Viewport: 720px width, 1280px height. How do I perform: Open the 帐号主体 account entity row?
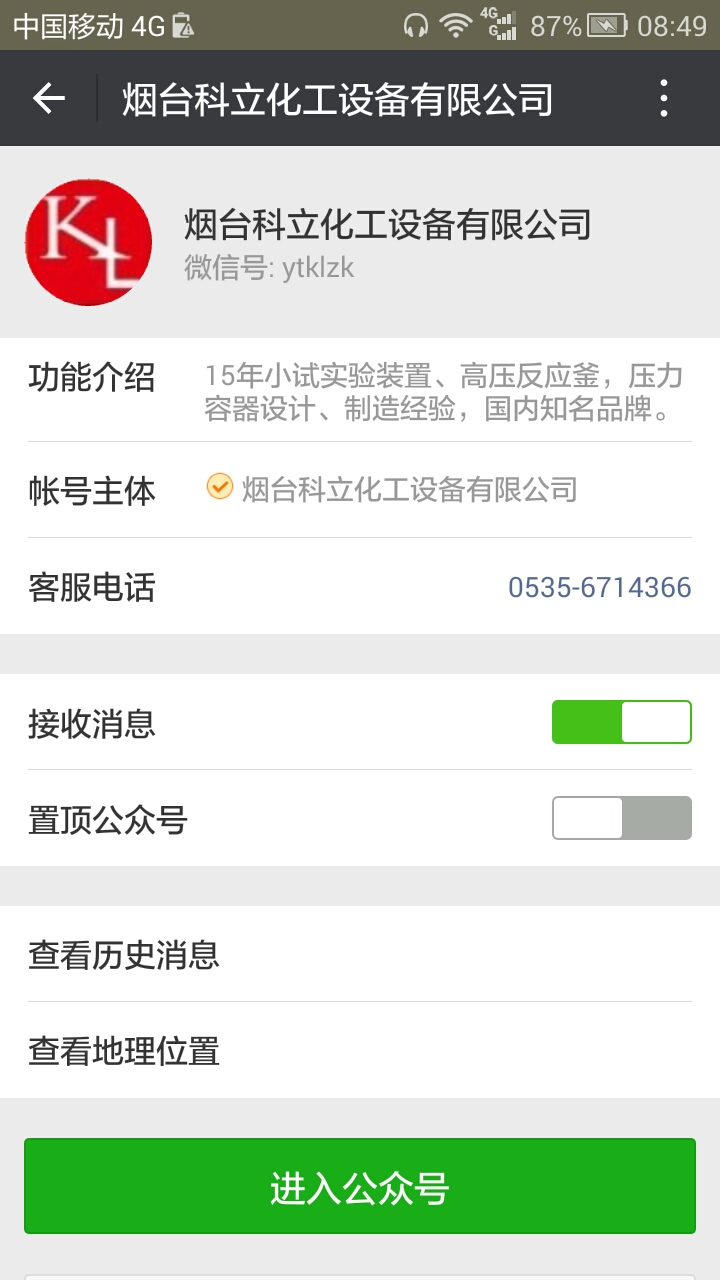pyautogui.click(x=360, y=490)
